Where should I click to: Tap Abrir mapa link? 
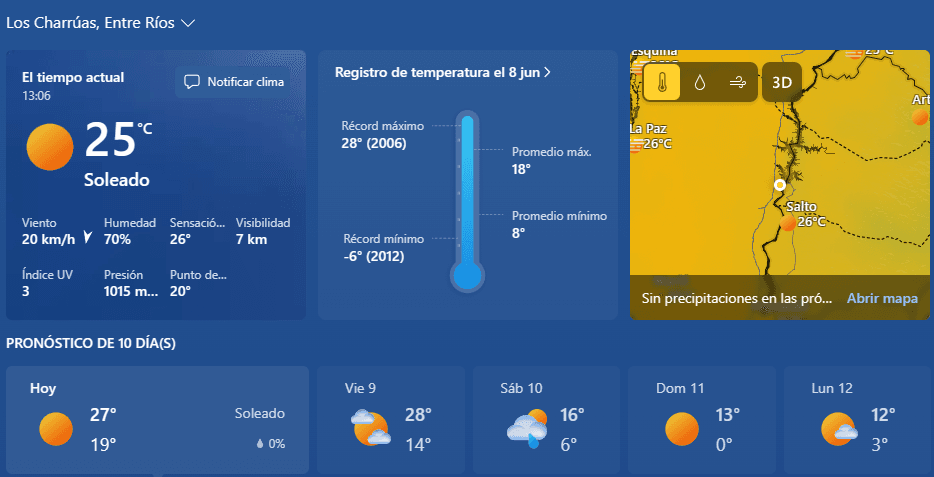(x=882, y=298)
